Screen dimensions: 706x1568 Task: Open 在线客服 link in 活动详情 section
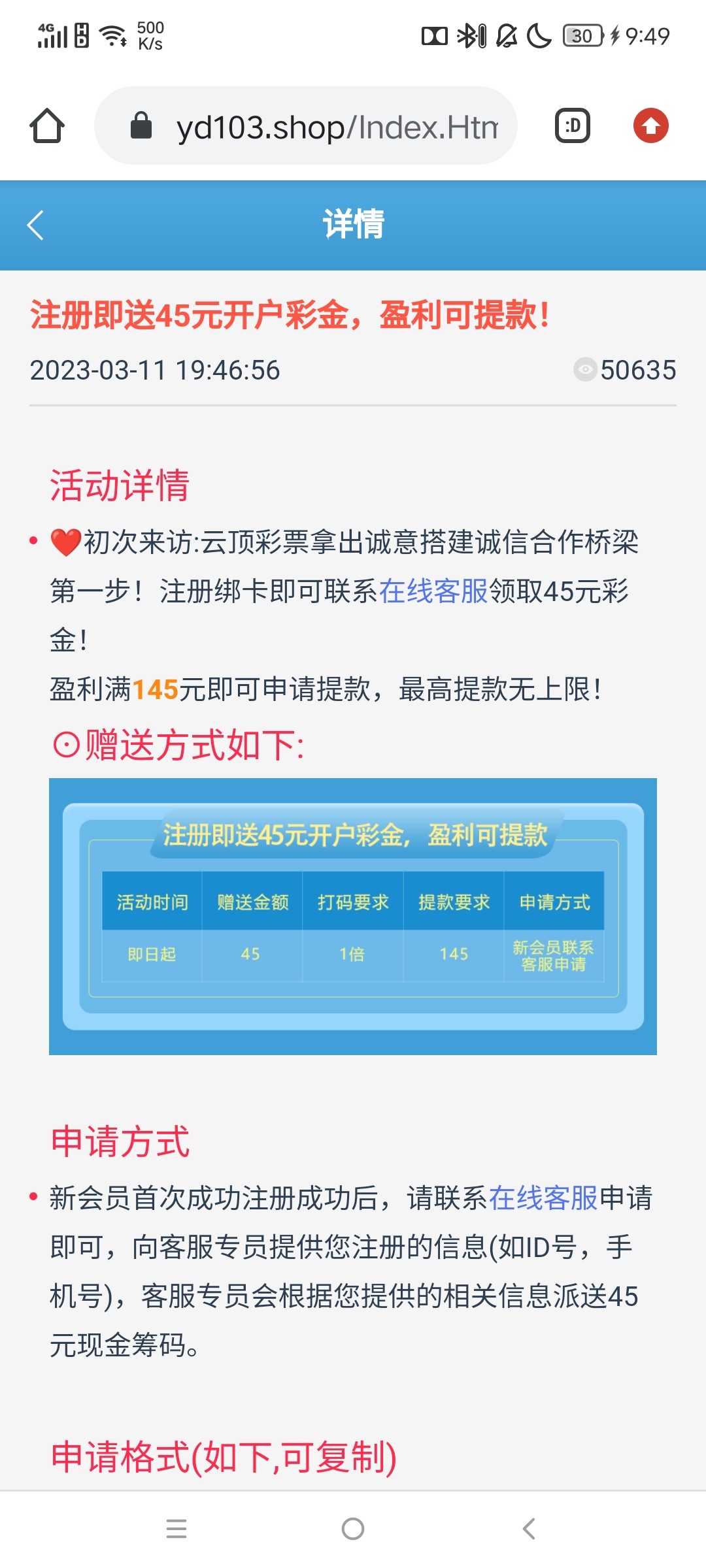point(433,591)
